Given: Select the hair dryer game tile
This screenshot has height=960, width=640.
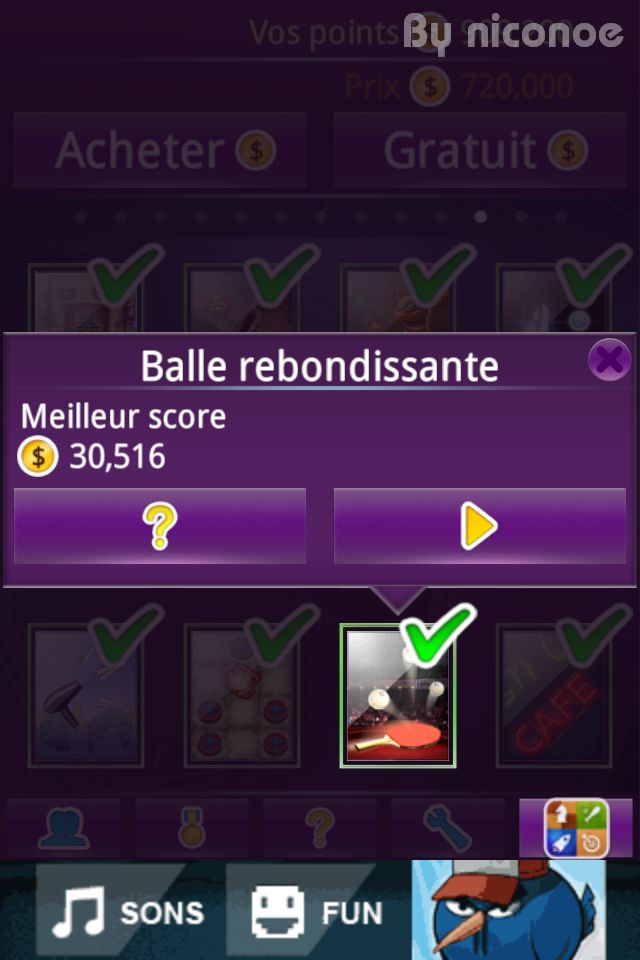Looking at the screenshot, I should tap(86, 696).
